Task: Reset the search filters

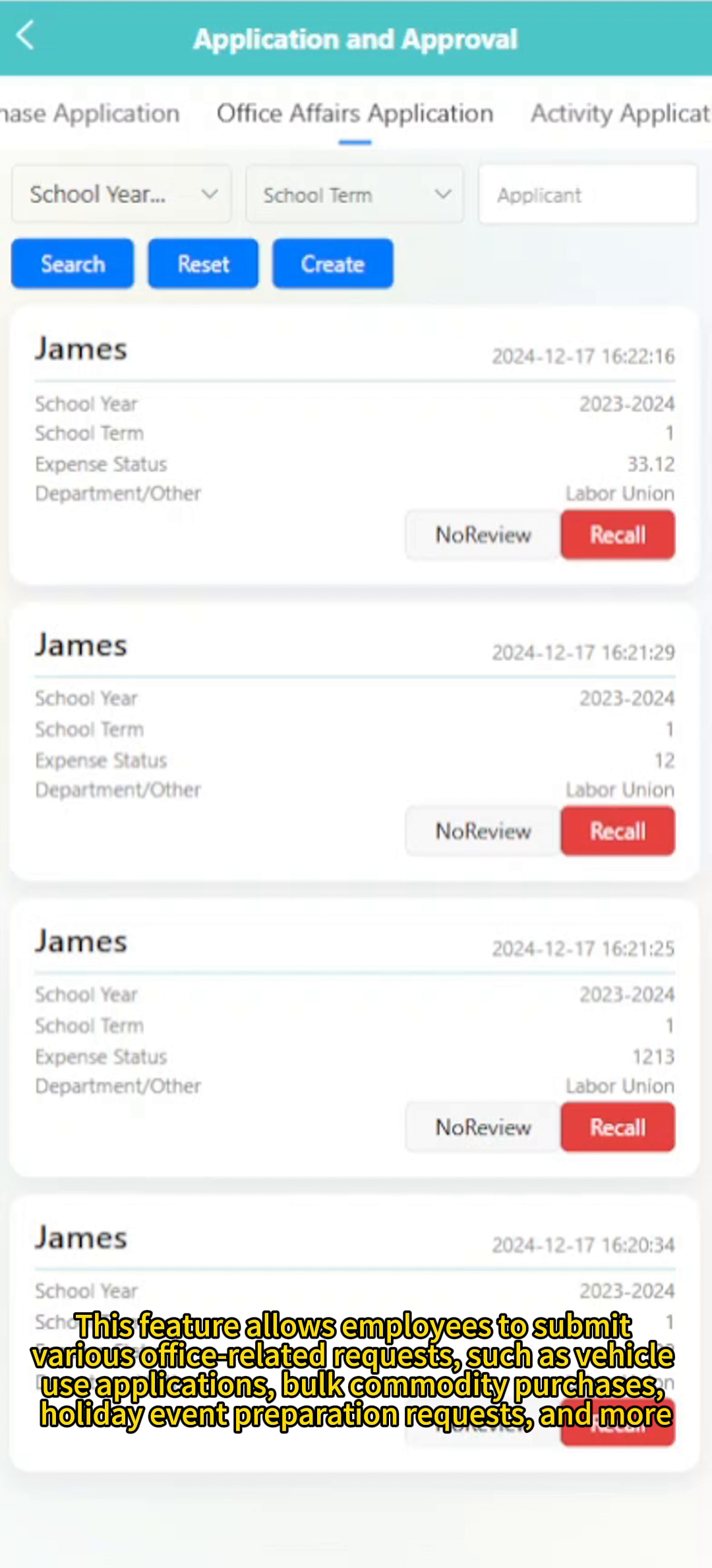Action: [x=203, y=264]
